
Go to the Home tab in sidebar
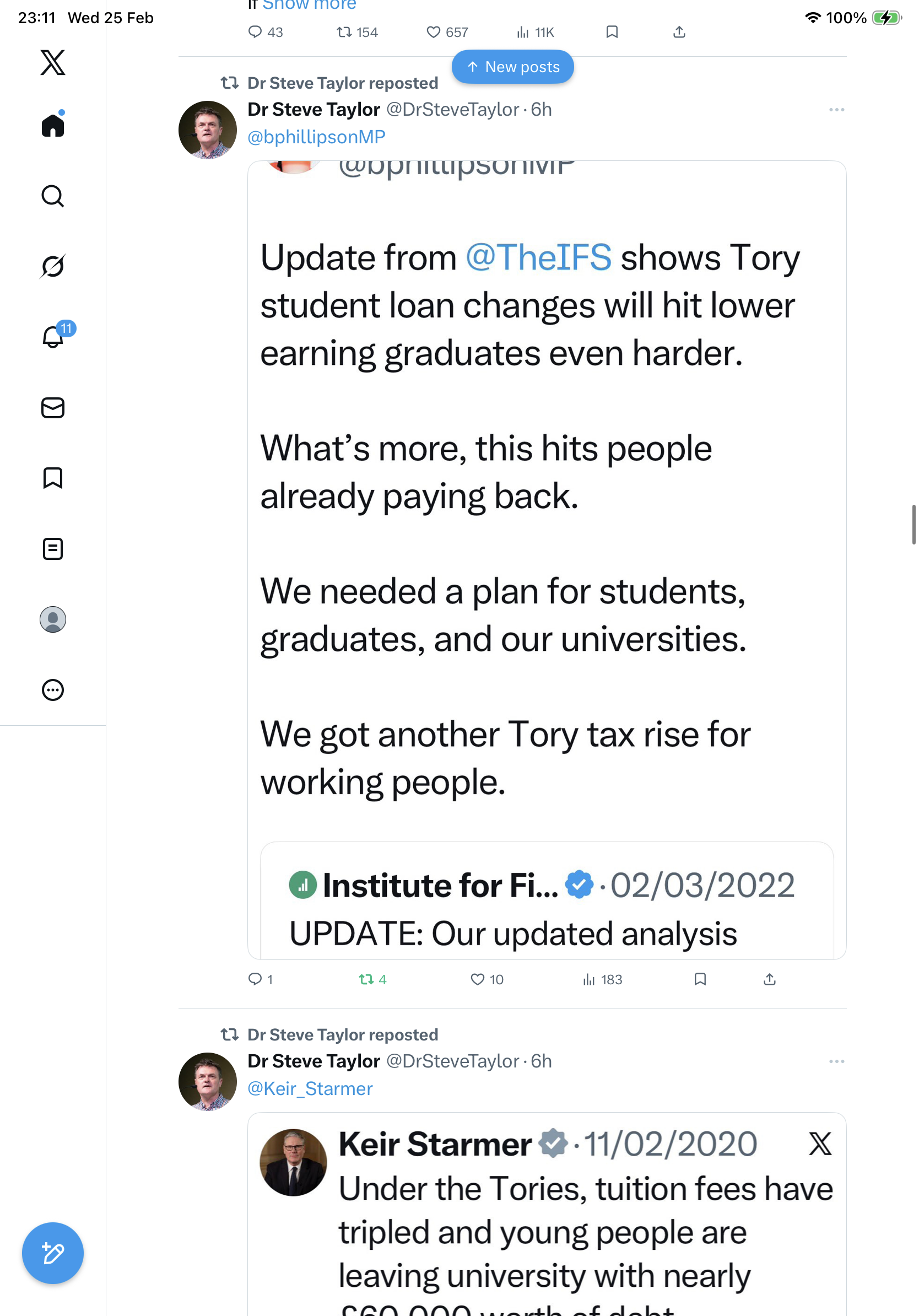pyautogui.click(x=53, y=126)
